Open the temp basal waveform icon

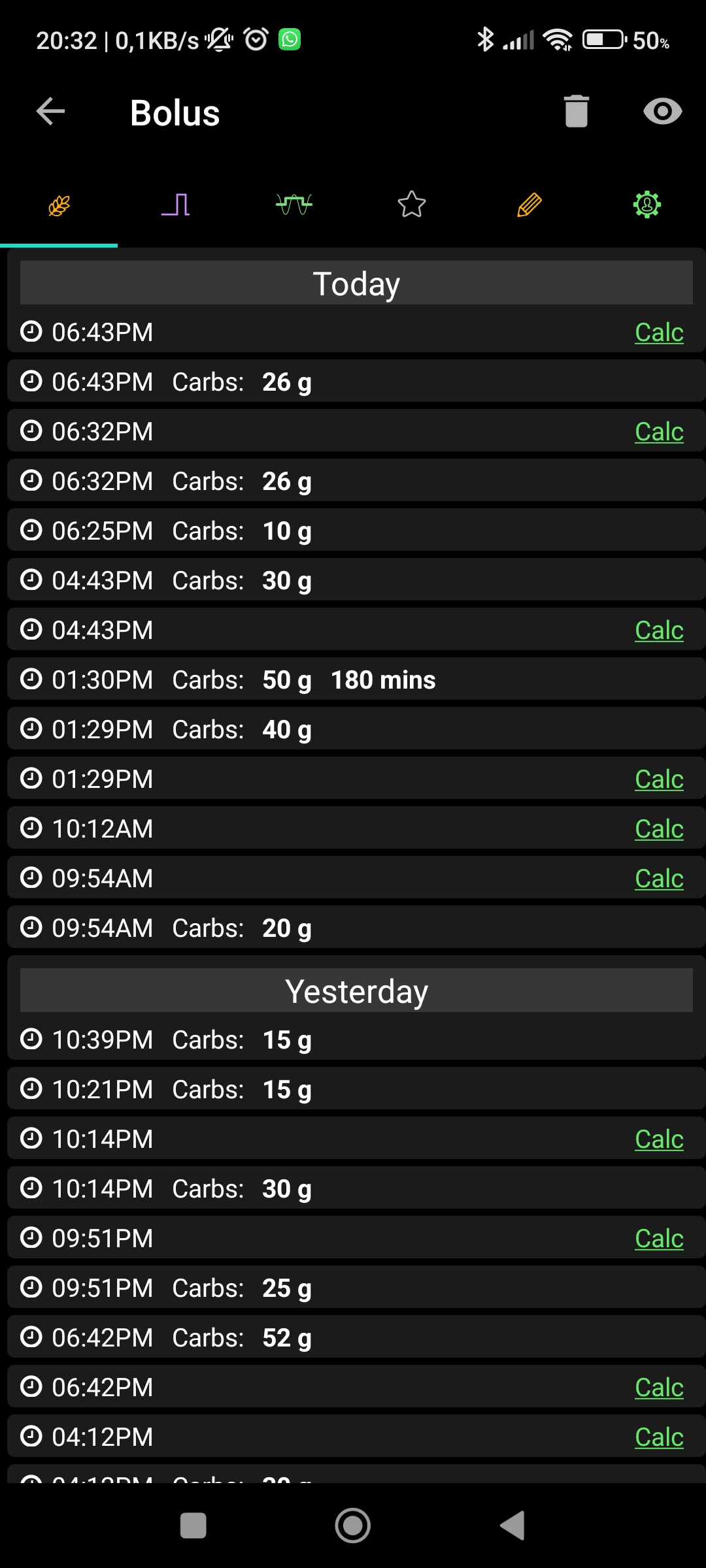[294, 204]
